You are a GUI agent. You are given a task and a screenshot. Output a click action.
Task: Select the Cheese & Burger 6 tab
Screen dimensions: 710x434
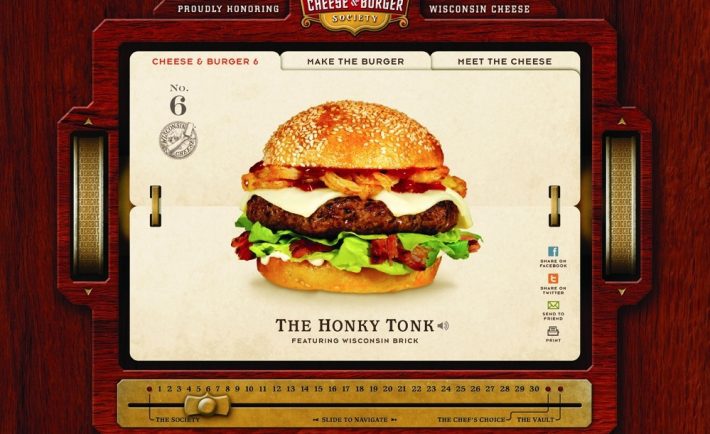(205, 62)
